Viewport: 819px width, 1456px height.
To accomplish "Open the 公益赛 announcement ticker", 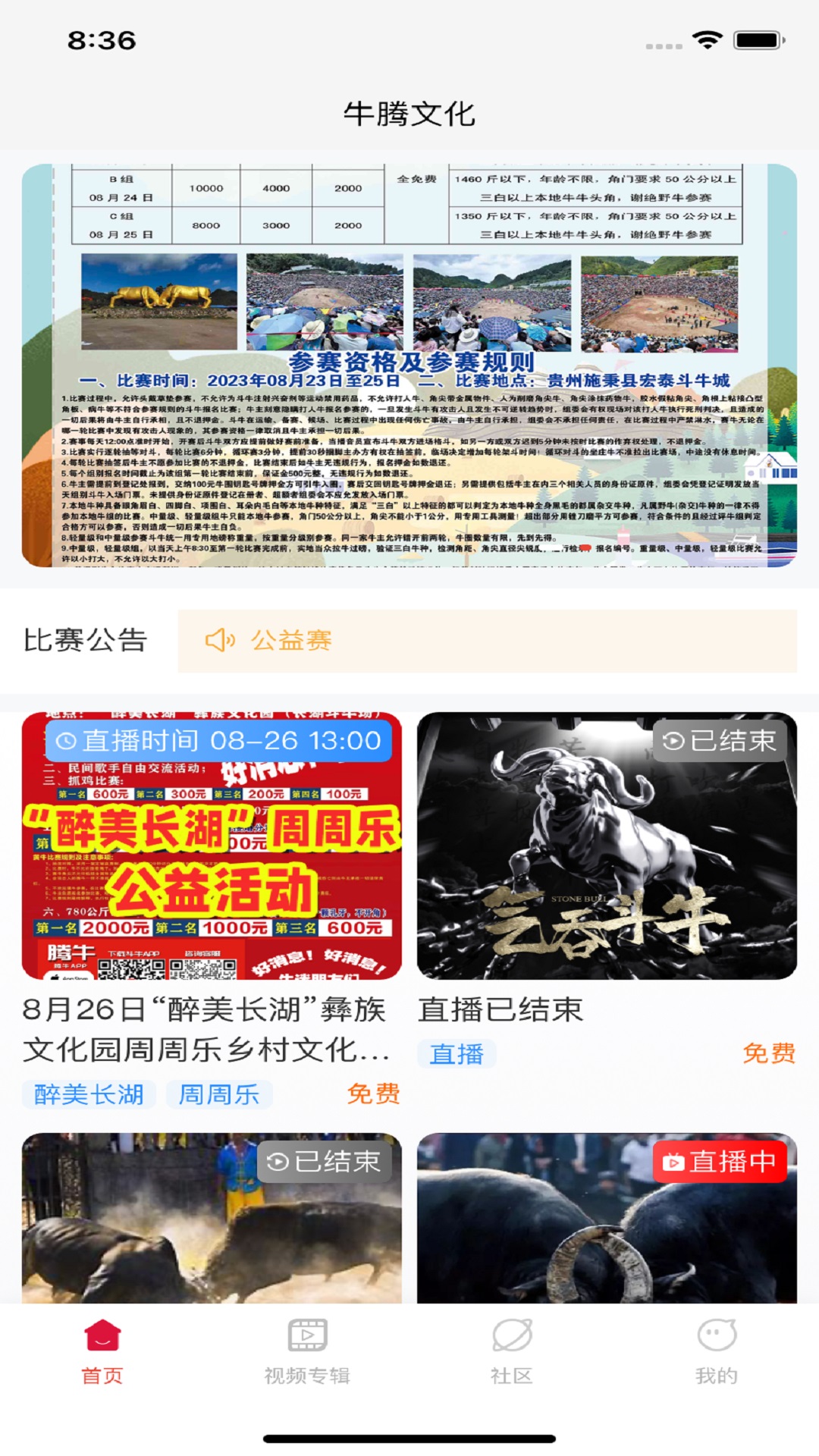I will pyautogui.click(x=487, y=641).
